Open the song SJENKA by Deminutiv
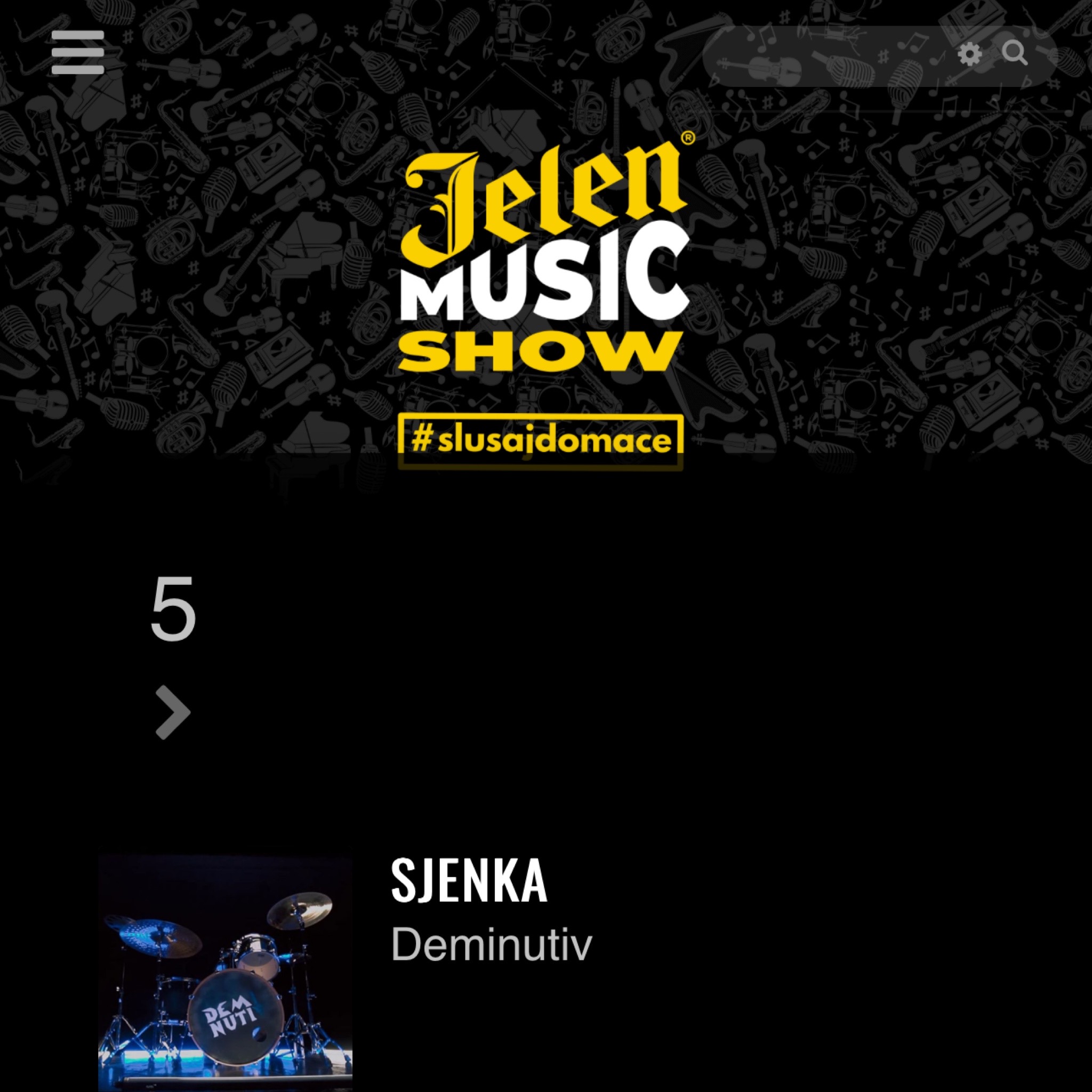This screenshot has width=1092, height=1092. [469, 882]
